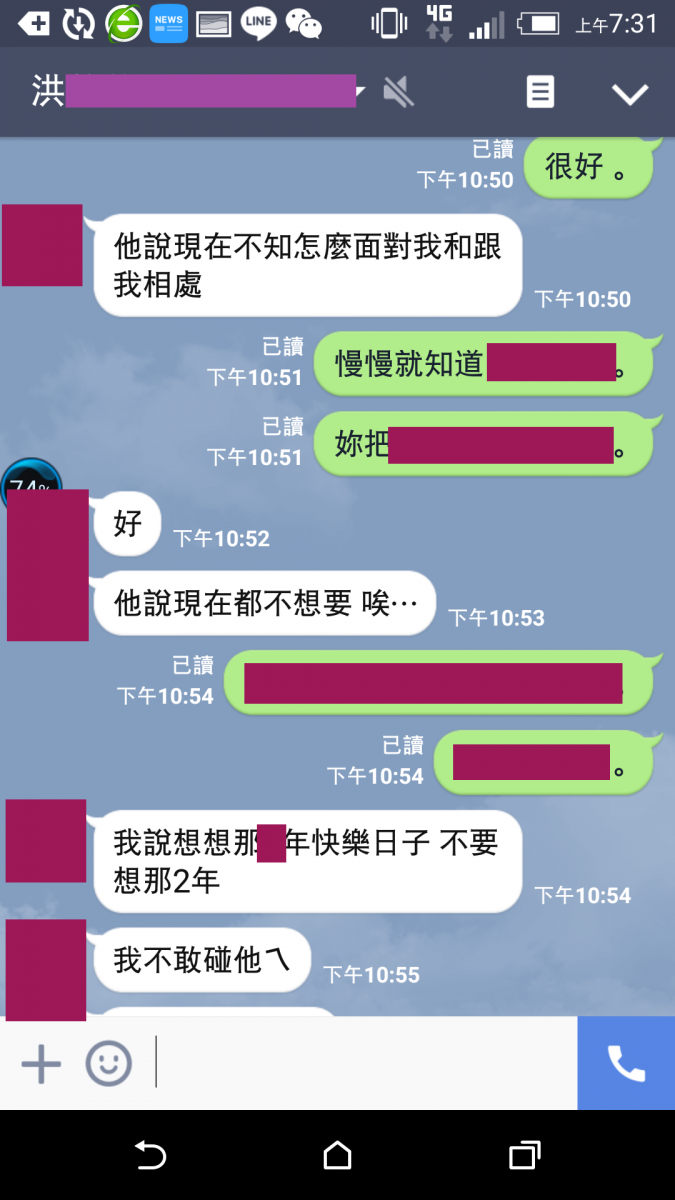
Task: Open the chat name dropdown
Action: [360, 93]
